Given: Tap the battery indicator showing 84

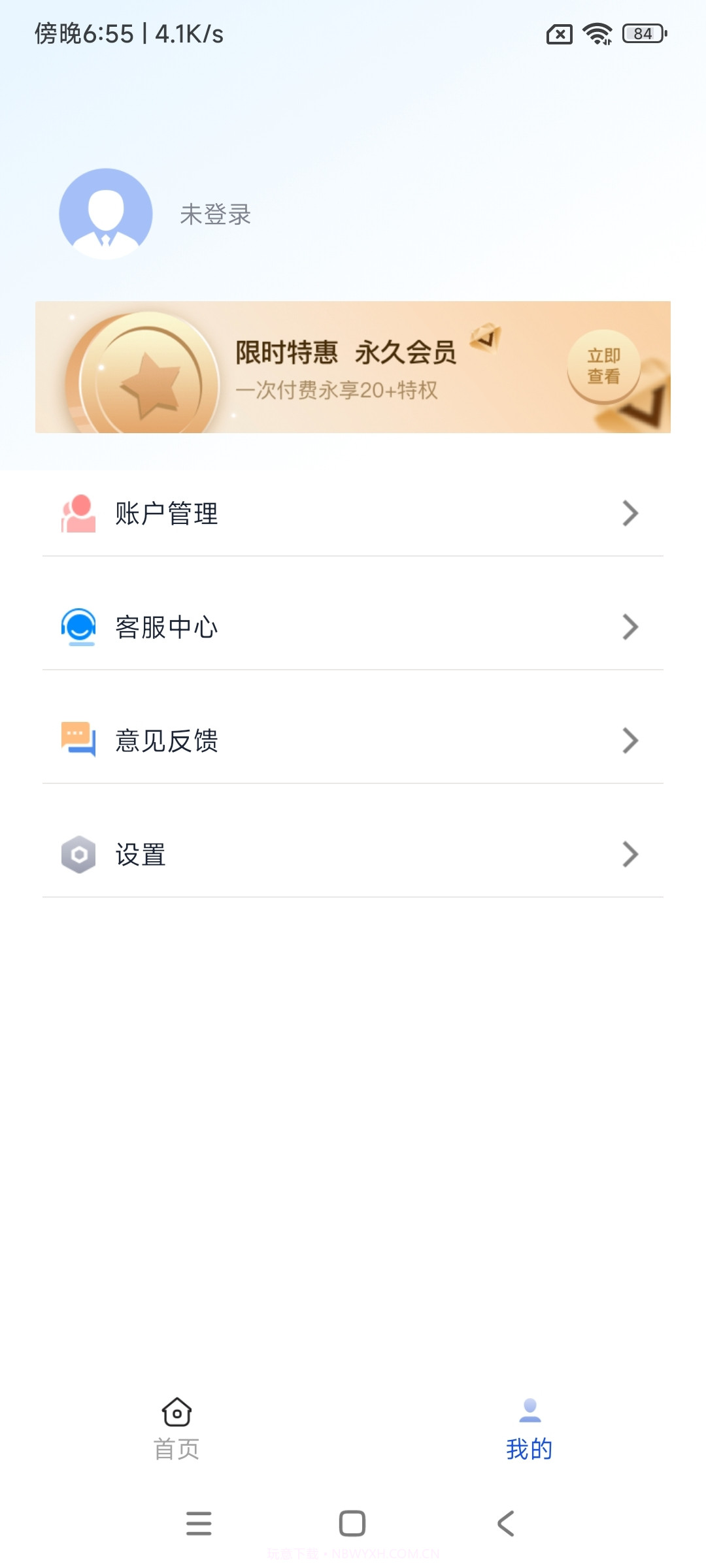Looking at the screenshot, I should pyautogui.click(x=643, y=34).
